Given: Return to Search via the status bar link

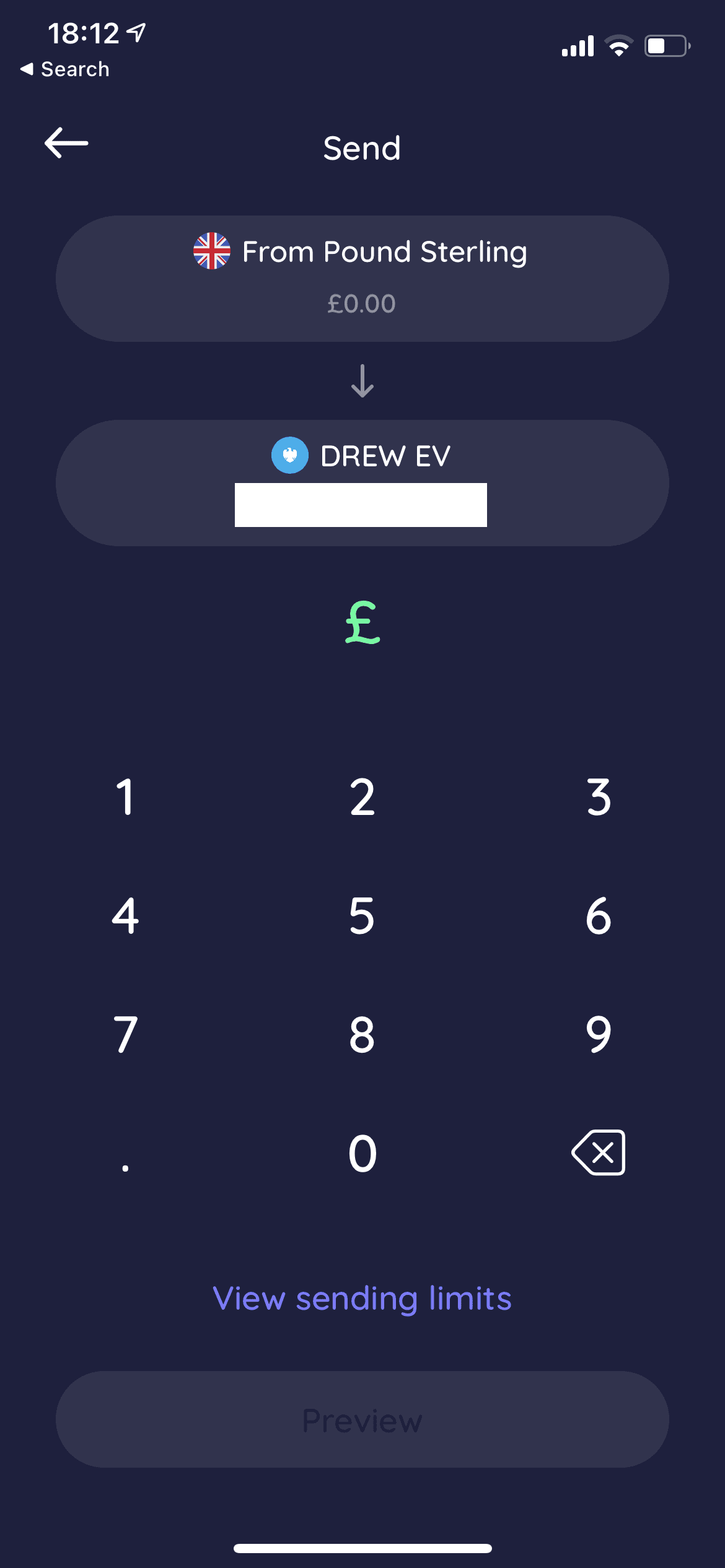Looking at the screenshot, I should pos(65,69).
